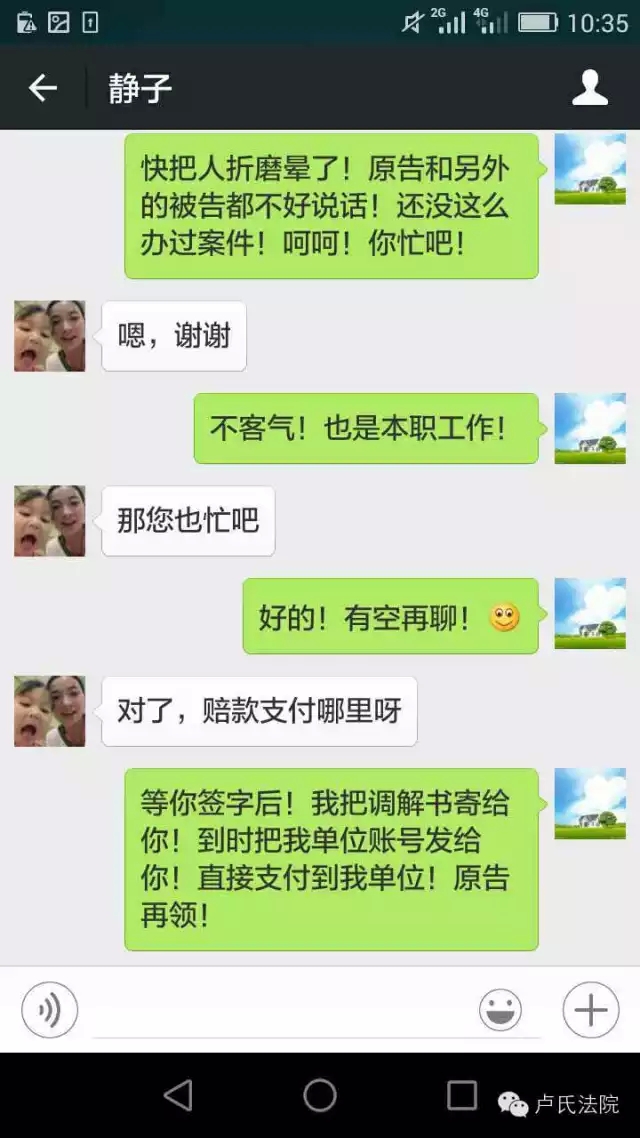The width and height of the screenshot is (640, 1138).
Task: Tap the message text field
Action: tap(280, 1010)
